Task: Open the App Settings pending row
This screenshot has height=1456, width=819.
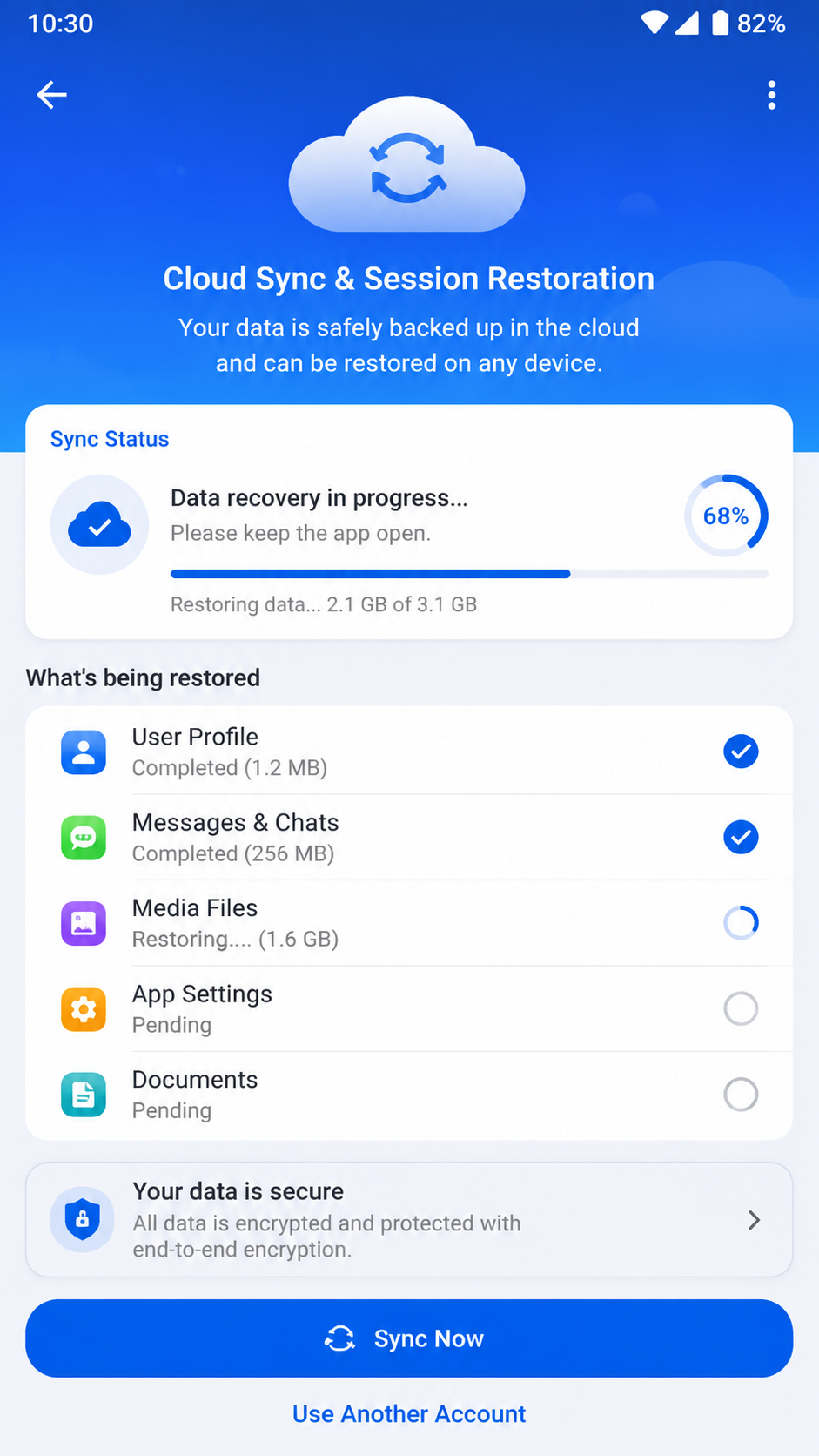Action: [409, 1008]
